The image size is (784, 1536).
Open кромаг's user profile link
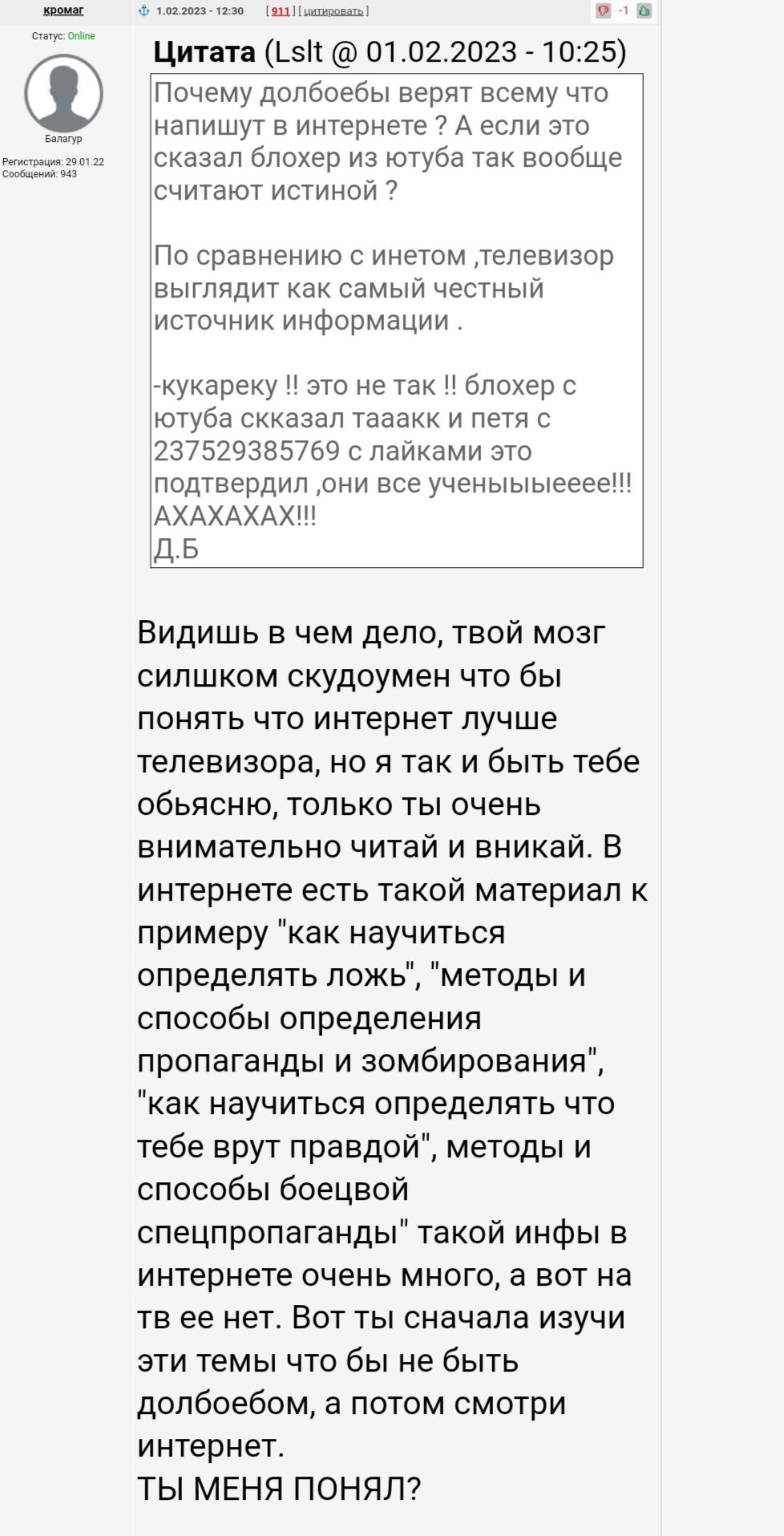pyautogui.click(x=63, y=10)
